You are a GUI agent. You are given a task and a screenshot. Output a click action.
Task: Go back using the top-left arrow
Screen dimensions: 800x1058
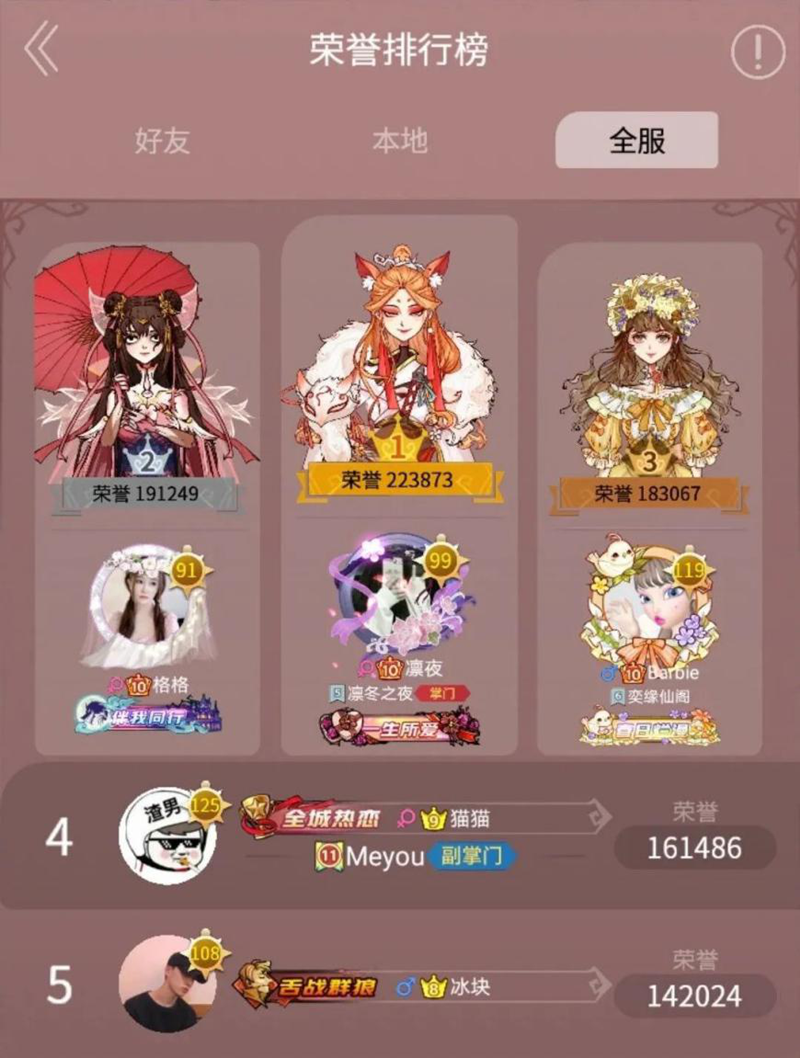click(x=40, y=50)
